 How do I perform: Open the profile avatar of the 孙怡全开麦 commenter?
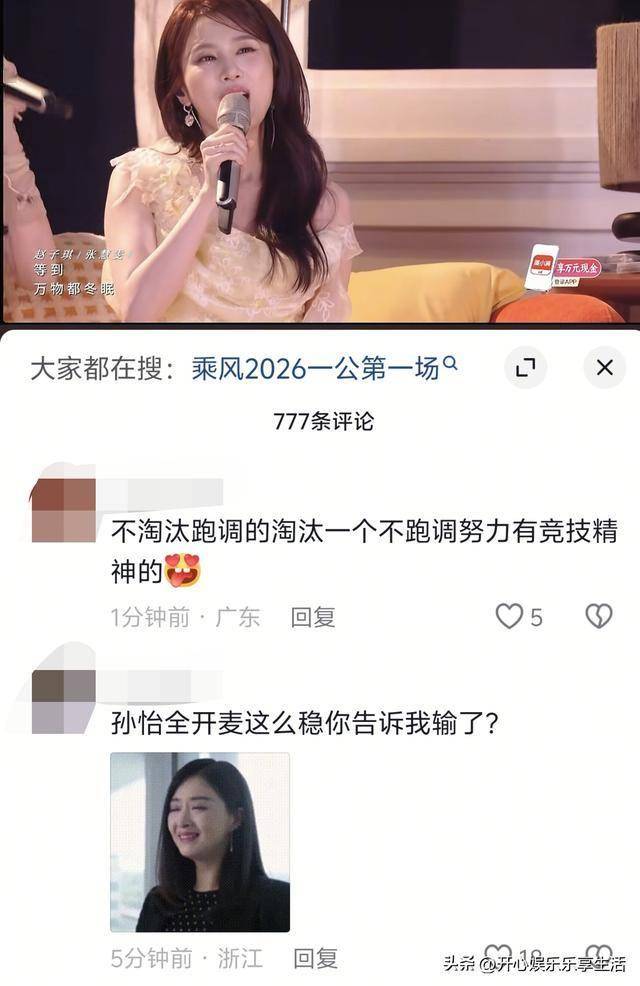(64, 701)
